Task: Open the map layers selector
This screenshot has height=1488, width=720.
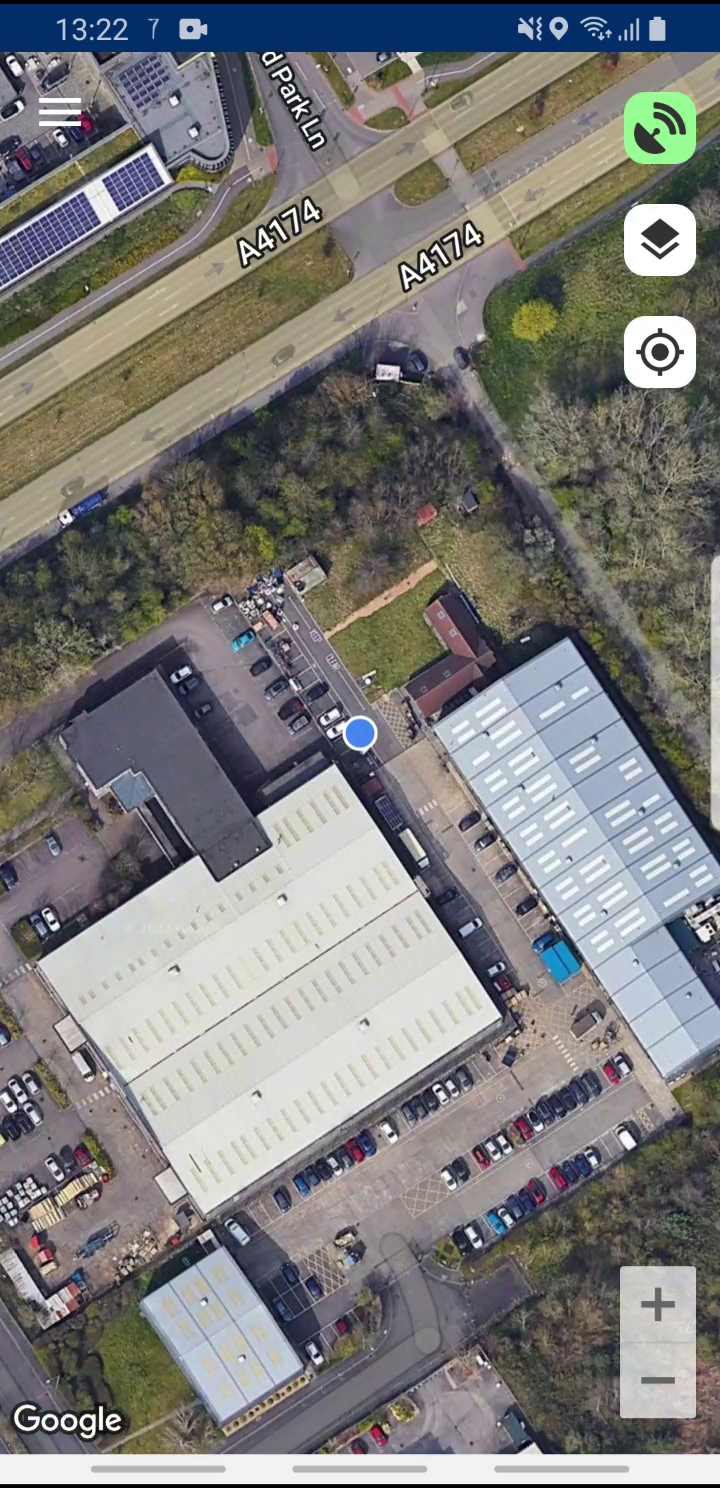Action: pyautogui.click(x=660, y=240)
